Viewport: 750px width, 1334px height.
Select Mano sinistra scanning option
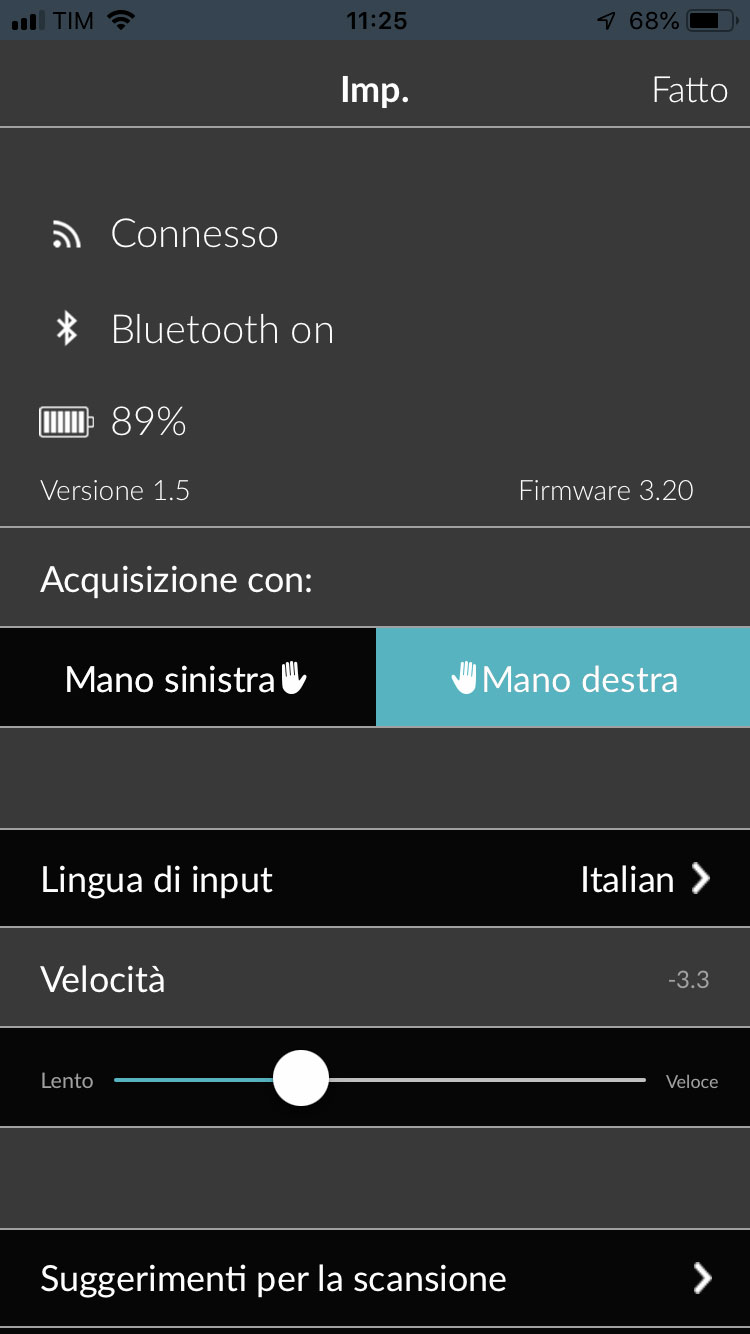[x=187, y=679]
